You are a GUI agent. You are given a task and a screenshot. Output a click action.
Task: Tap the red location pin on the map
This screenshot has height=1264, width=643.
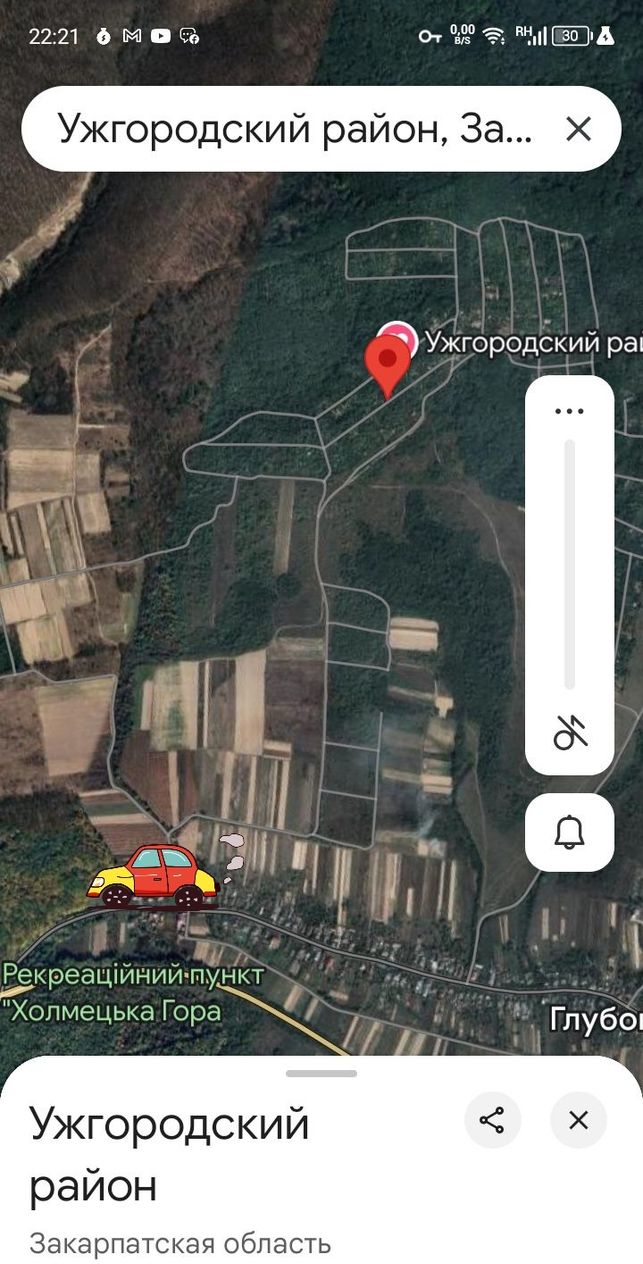tap(388, 367)
